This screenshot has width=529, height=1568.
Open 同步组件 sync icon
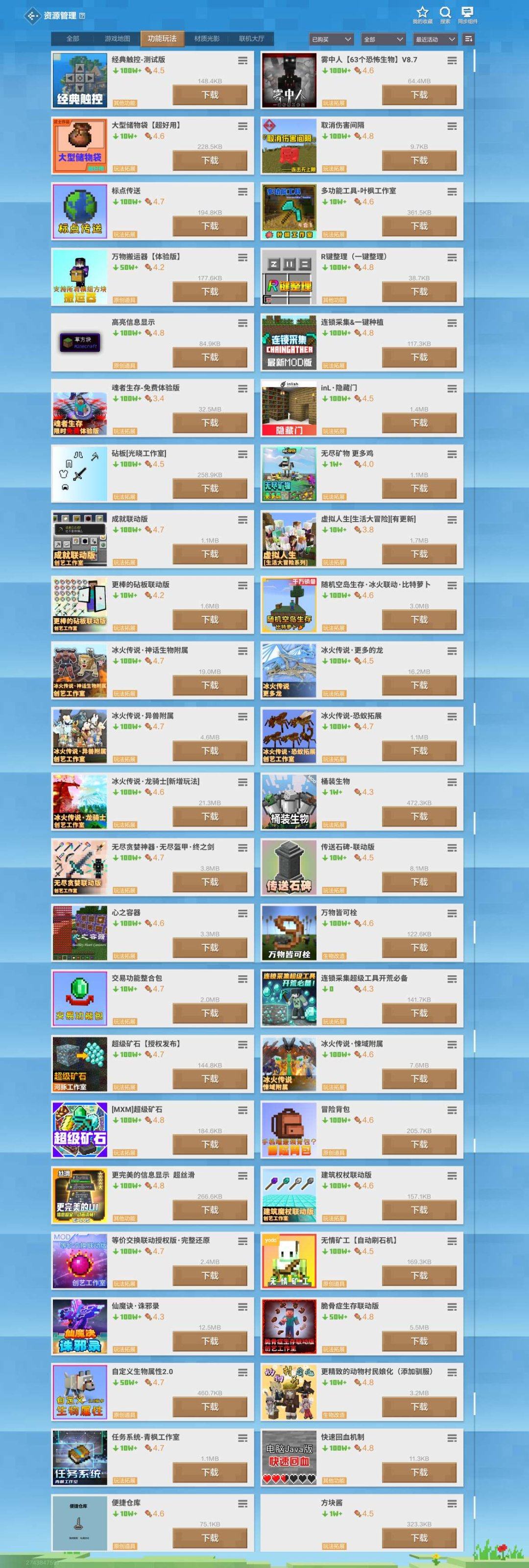point(467,13)
